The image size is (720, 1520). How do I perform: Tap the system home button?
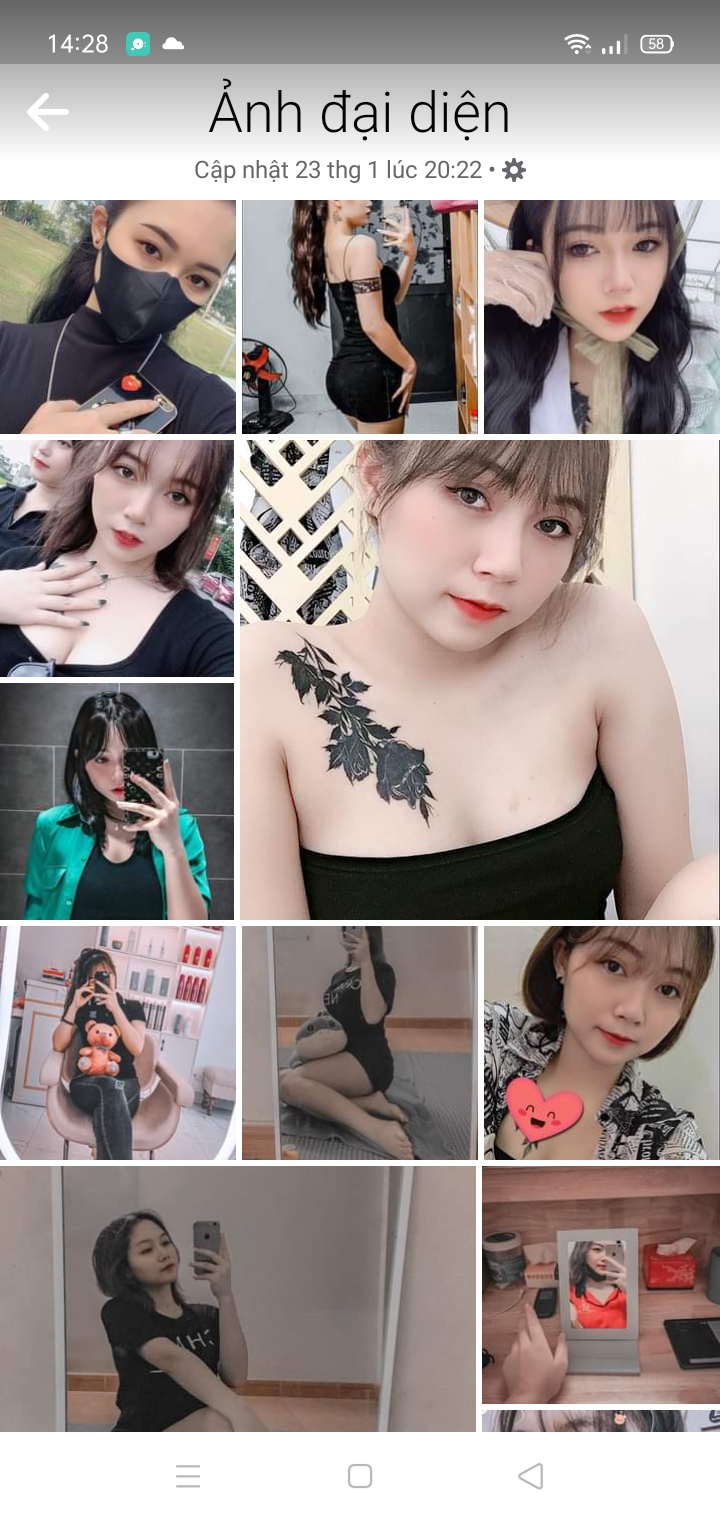click(360, 1476)
